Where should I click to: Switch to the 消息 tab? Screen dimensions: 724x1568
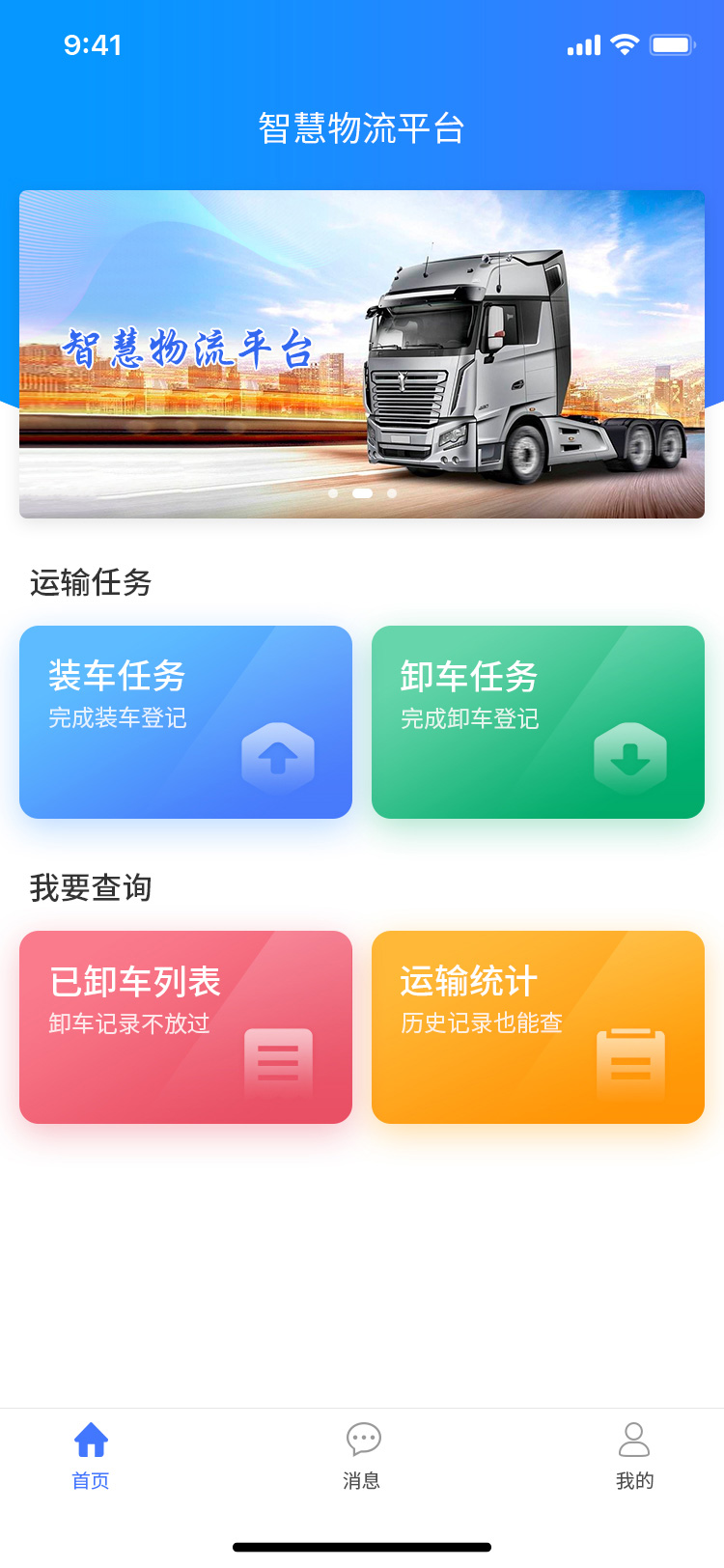coord(363,1456)
